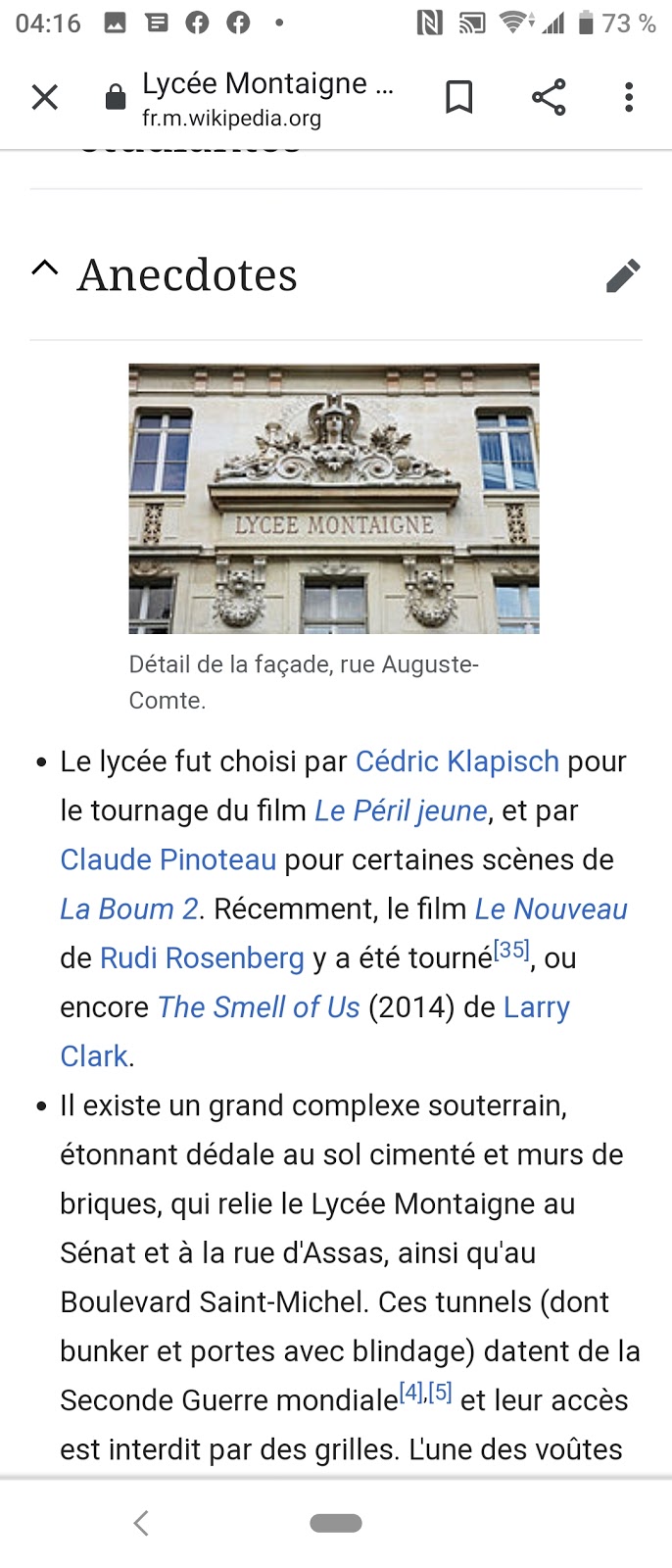Open the Lycée Montaigne façade image

(334, 498)
